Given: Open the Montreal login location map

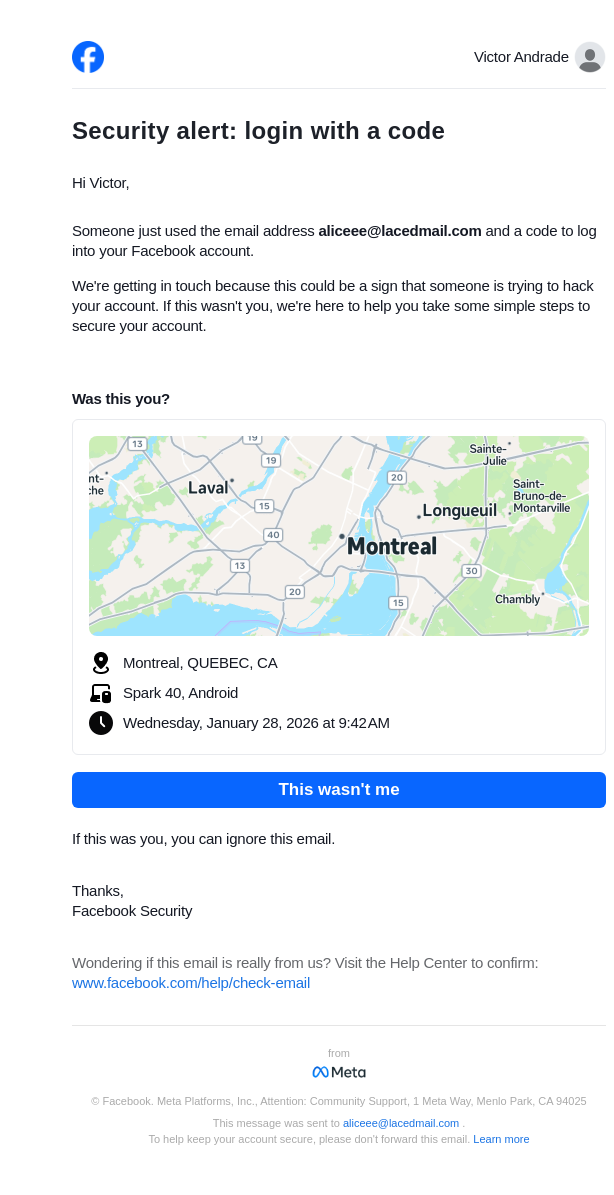Looking at the screenshot, I should click(338, 536).
